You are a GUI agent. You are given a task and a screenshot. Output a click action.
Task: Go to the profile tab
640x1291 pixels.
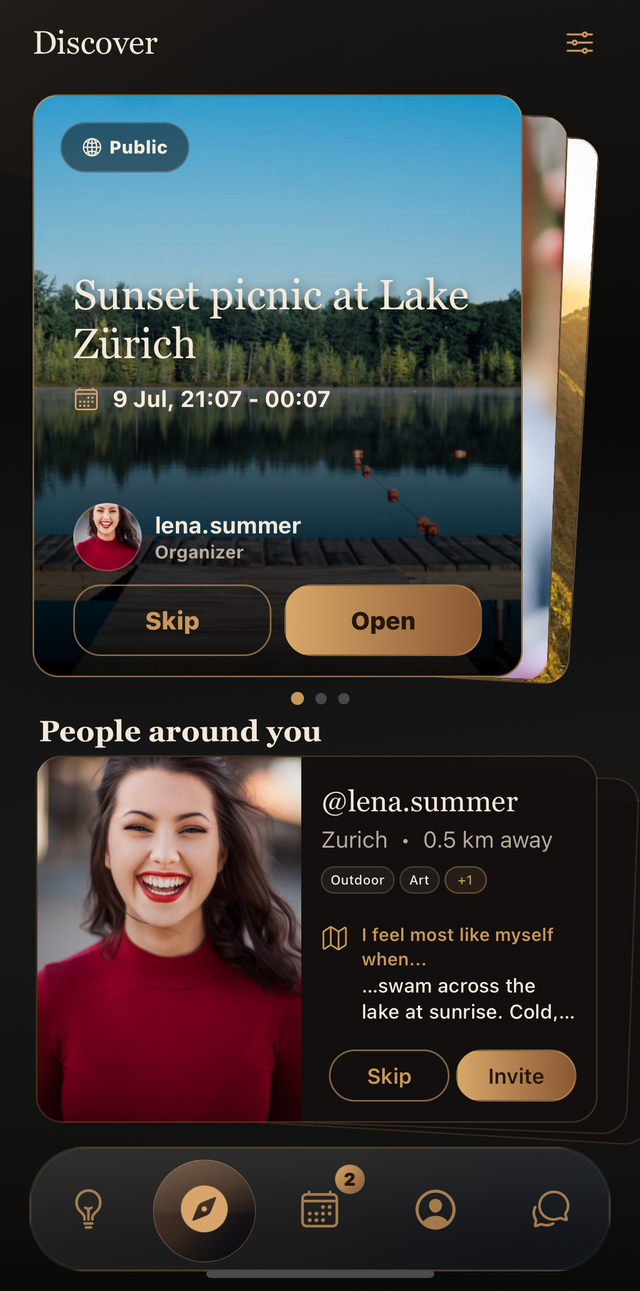(435, 1210)
